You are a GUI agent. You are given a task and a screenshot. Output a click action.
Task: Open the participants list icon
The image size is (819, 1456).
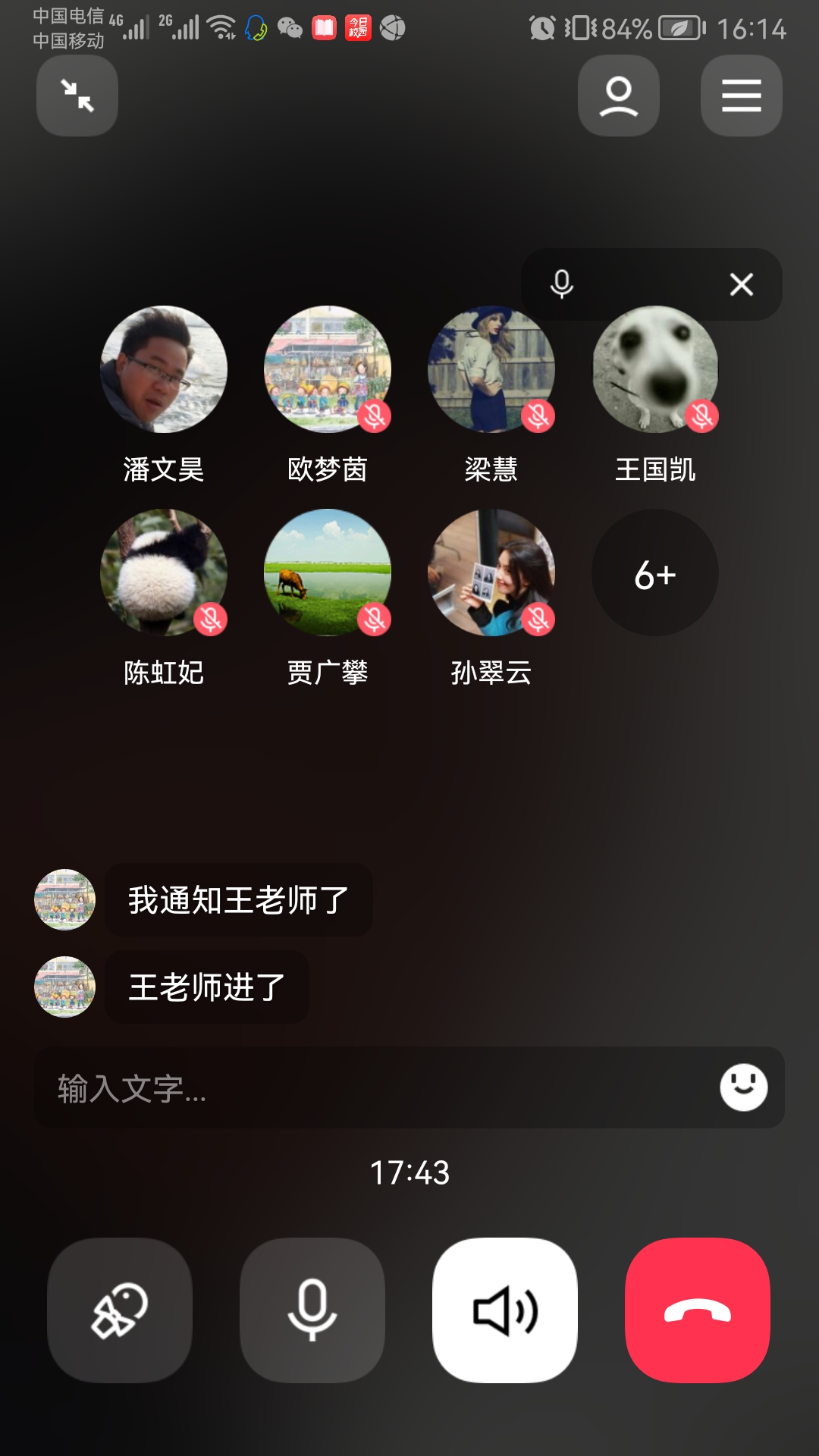coord(618,96)
